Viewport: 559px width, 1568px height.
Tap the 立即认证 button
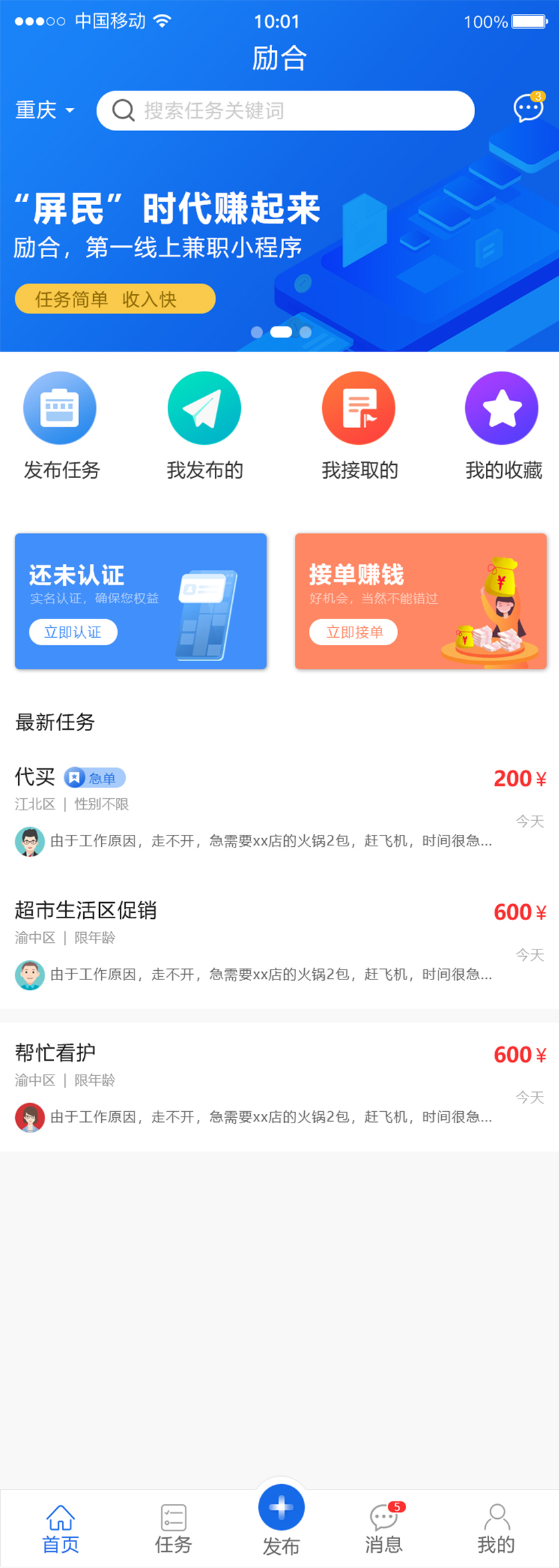click(x=73, y=632)
